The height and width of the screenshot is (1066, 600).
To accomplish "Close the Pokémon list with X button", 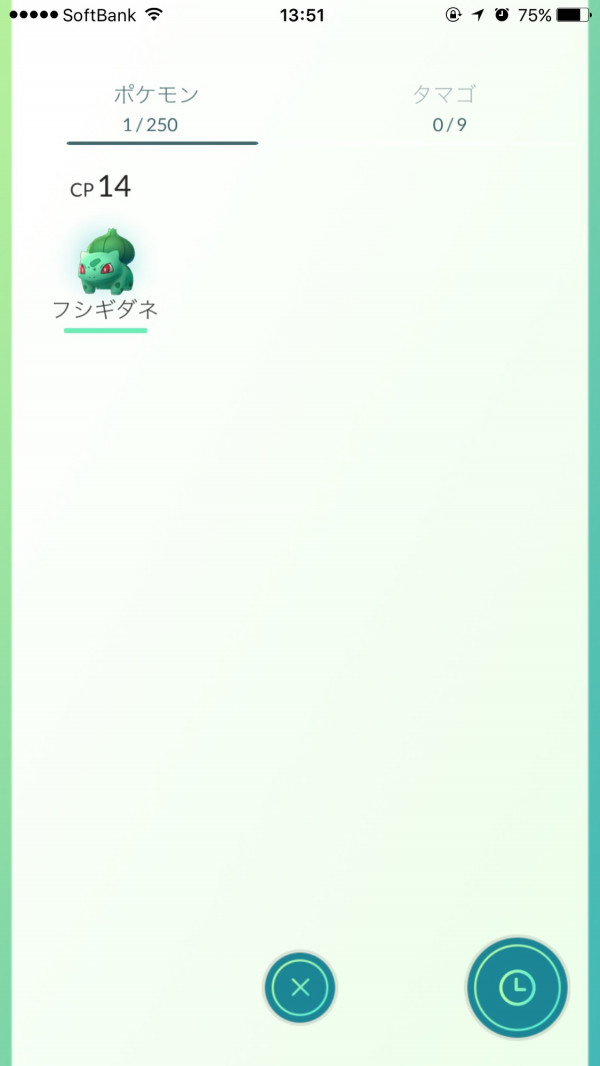I will [300, 987].
